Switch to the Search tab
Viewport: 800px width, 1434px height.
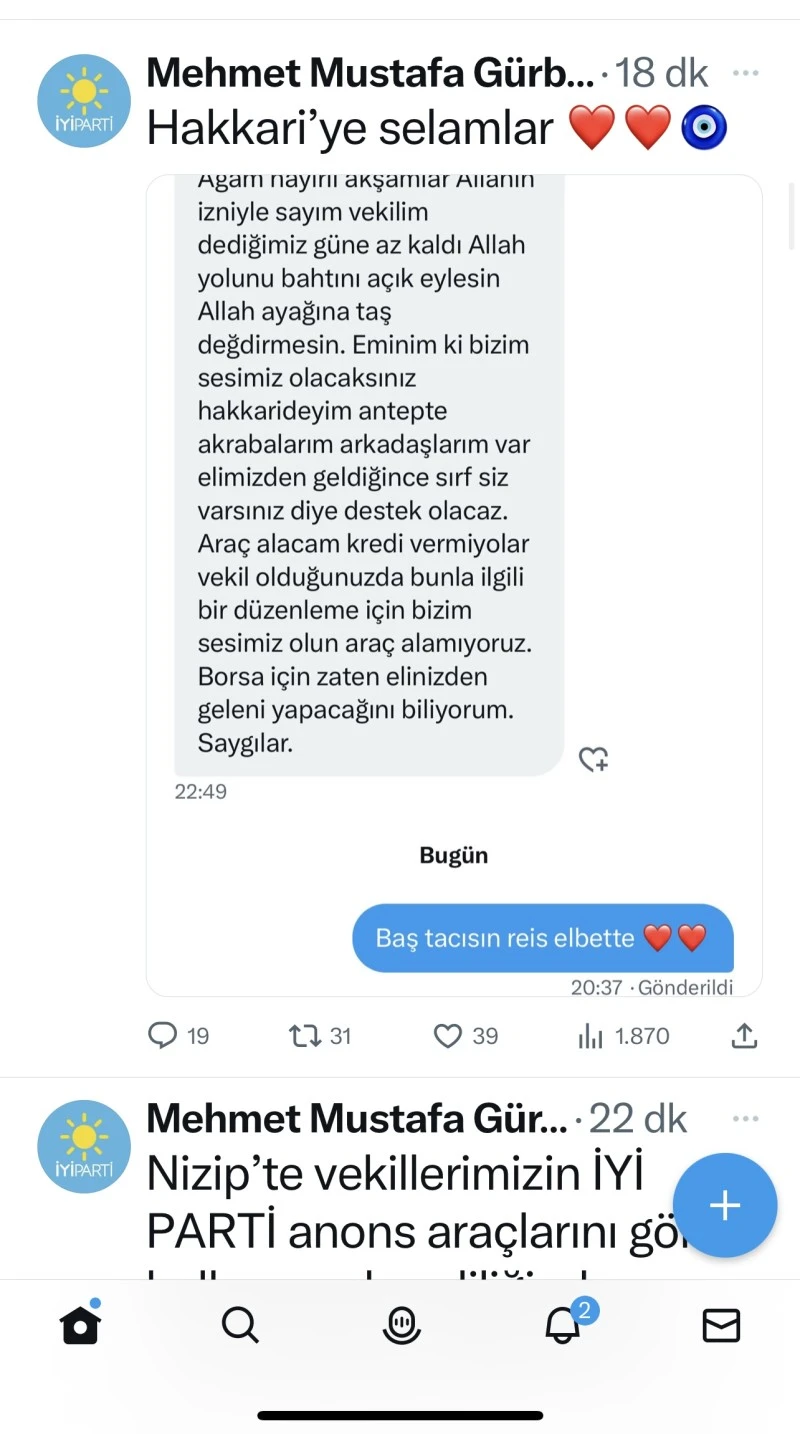240,1325
